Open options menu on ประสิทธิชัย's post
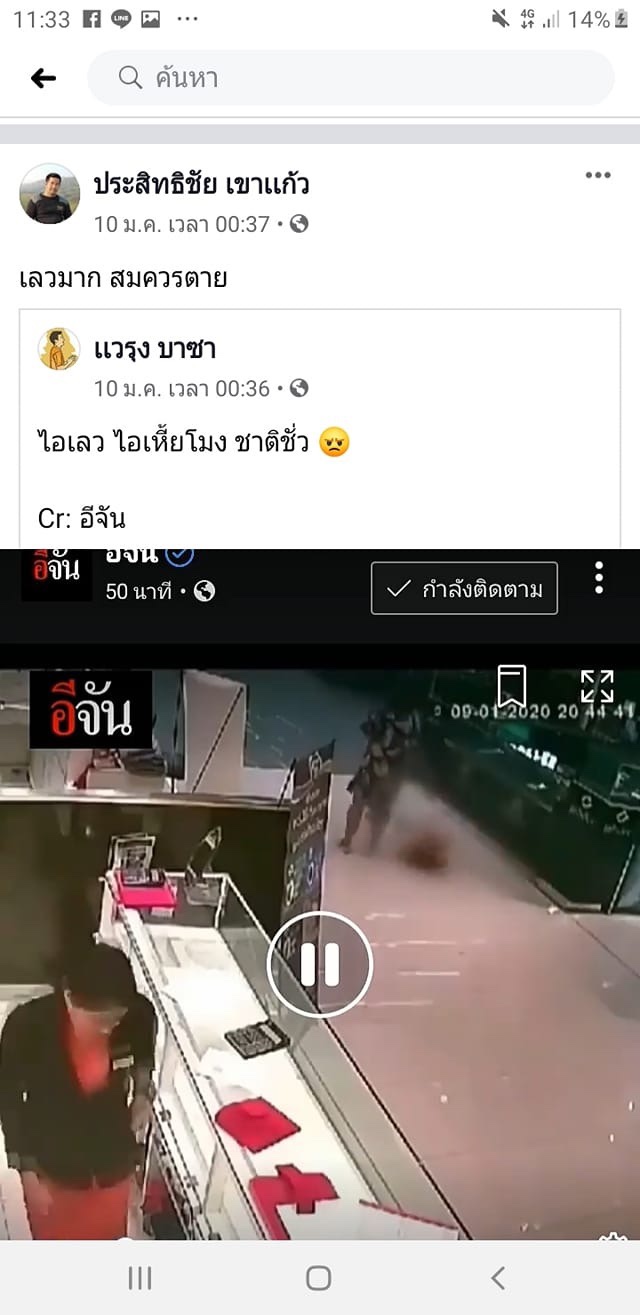 597,176
